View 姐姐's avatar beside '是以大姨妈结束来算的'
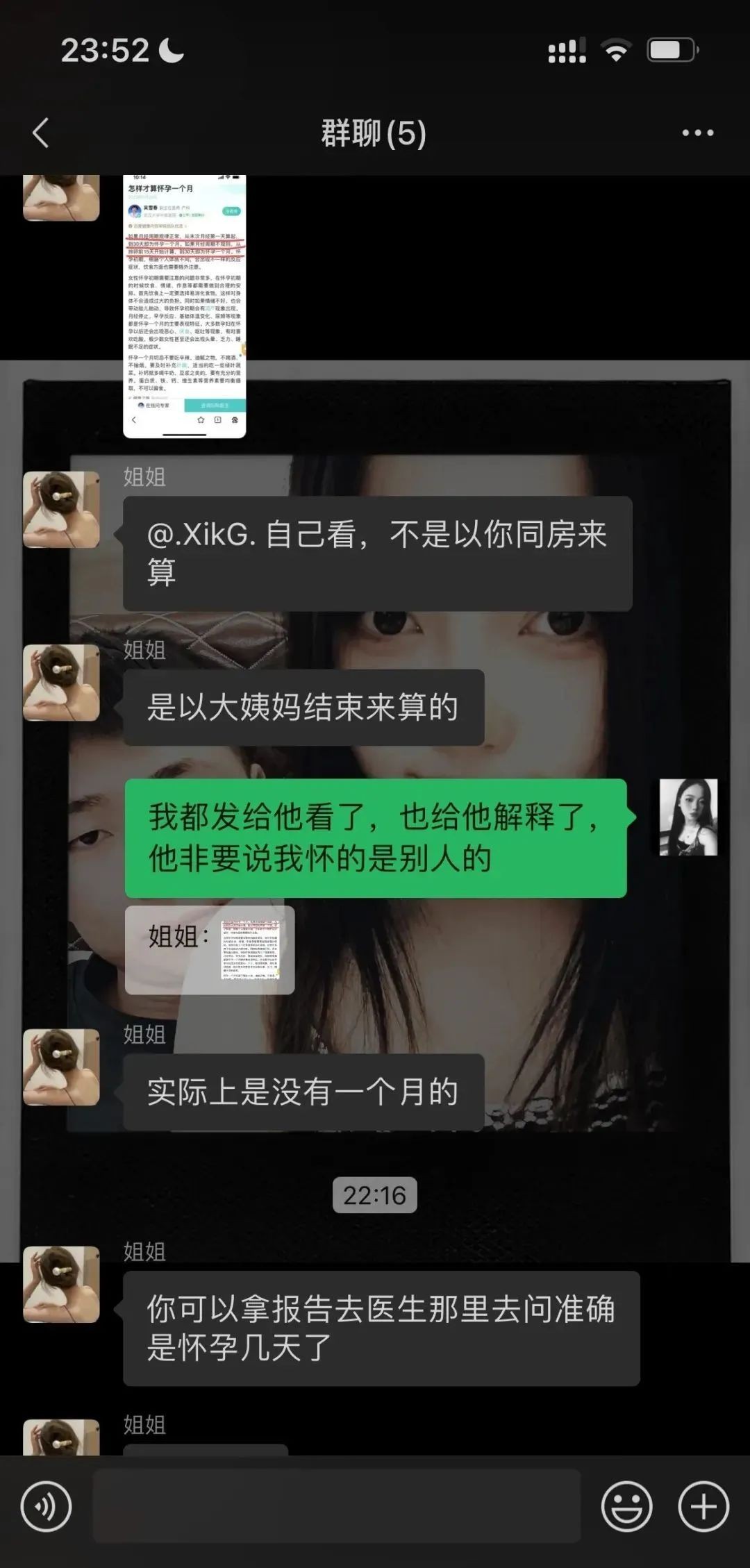Viewport: 750px width, 1568px height. tap(61, 683)
